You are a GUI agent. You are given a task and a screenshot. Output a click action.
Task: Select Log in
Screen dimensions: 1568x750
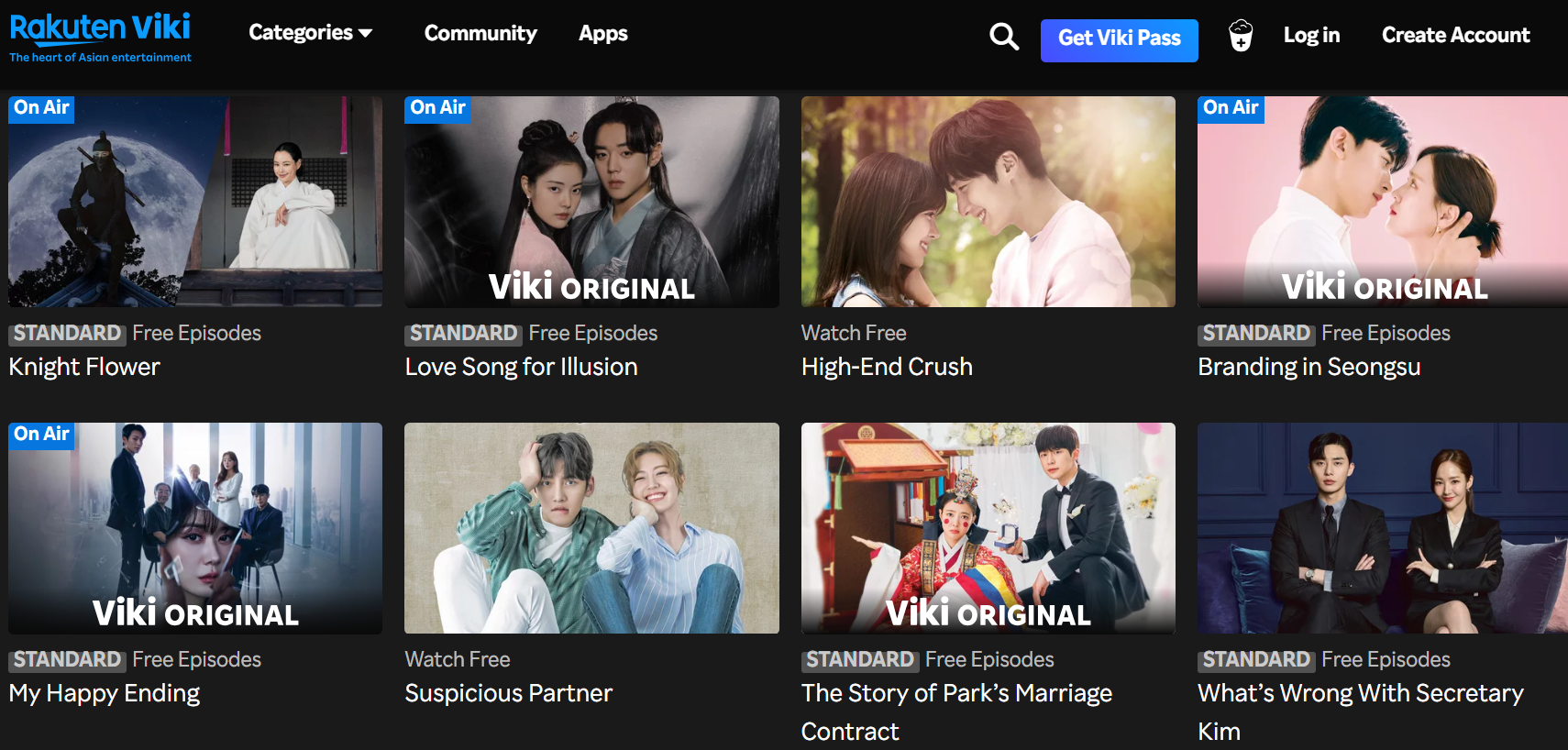[x=1311, y=35]
